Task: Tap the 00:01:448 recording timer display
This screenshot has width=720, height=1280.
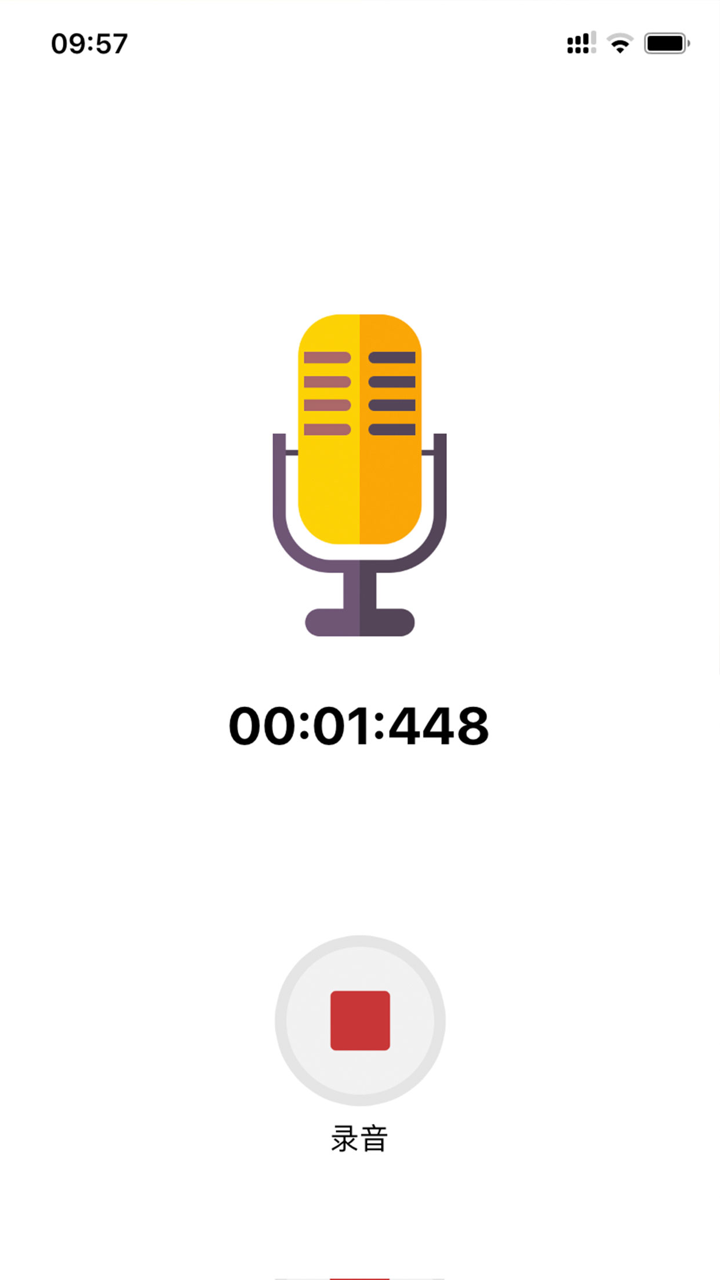Action: [x=358, y=726]
